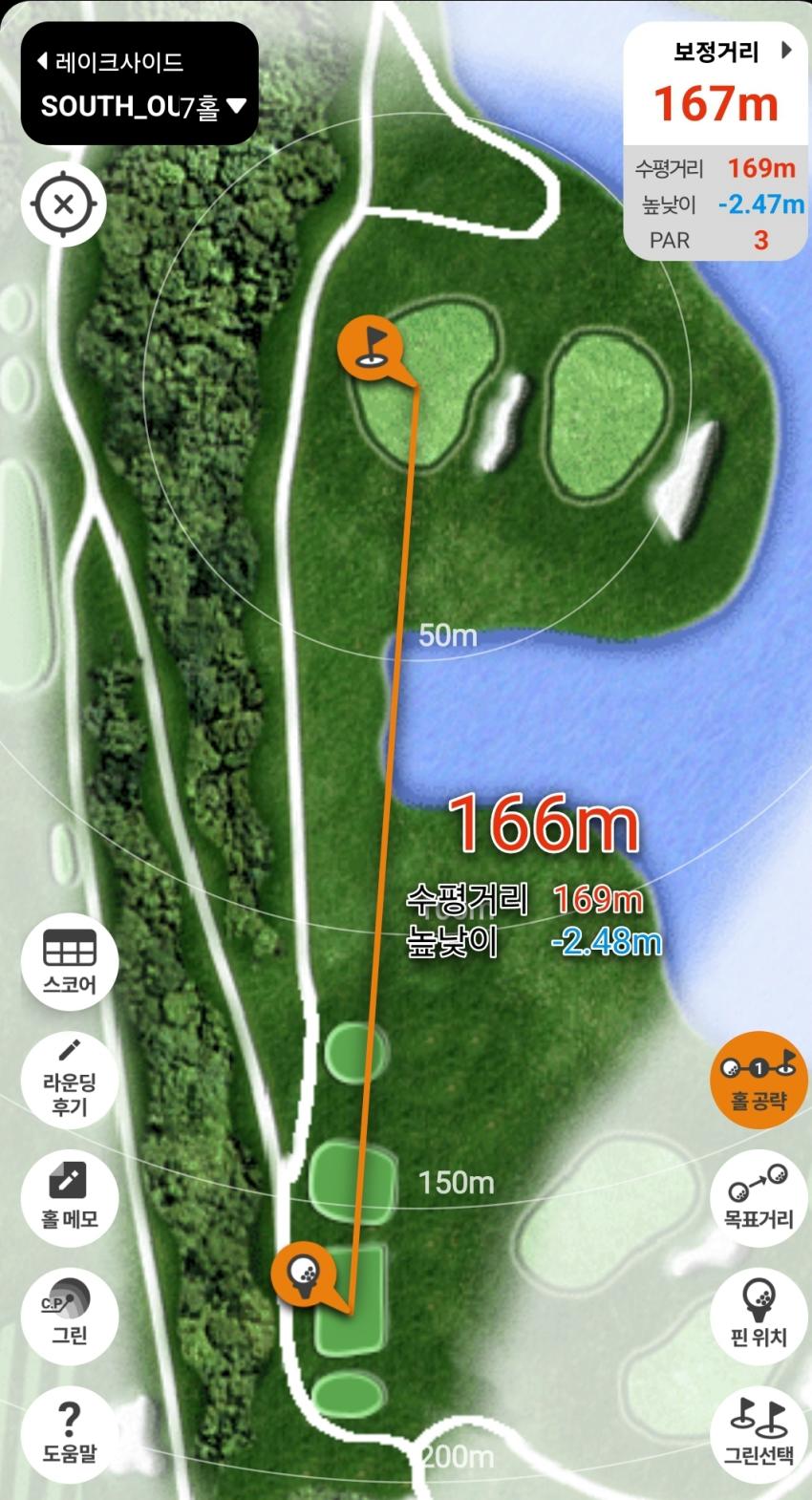Open 도움말 help
The width and height of the screenshot is (812, 1500).
pyautogui.click(x=70, y=1432)
